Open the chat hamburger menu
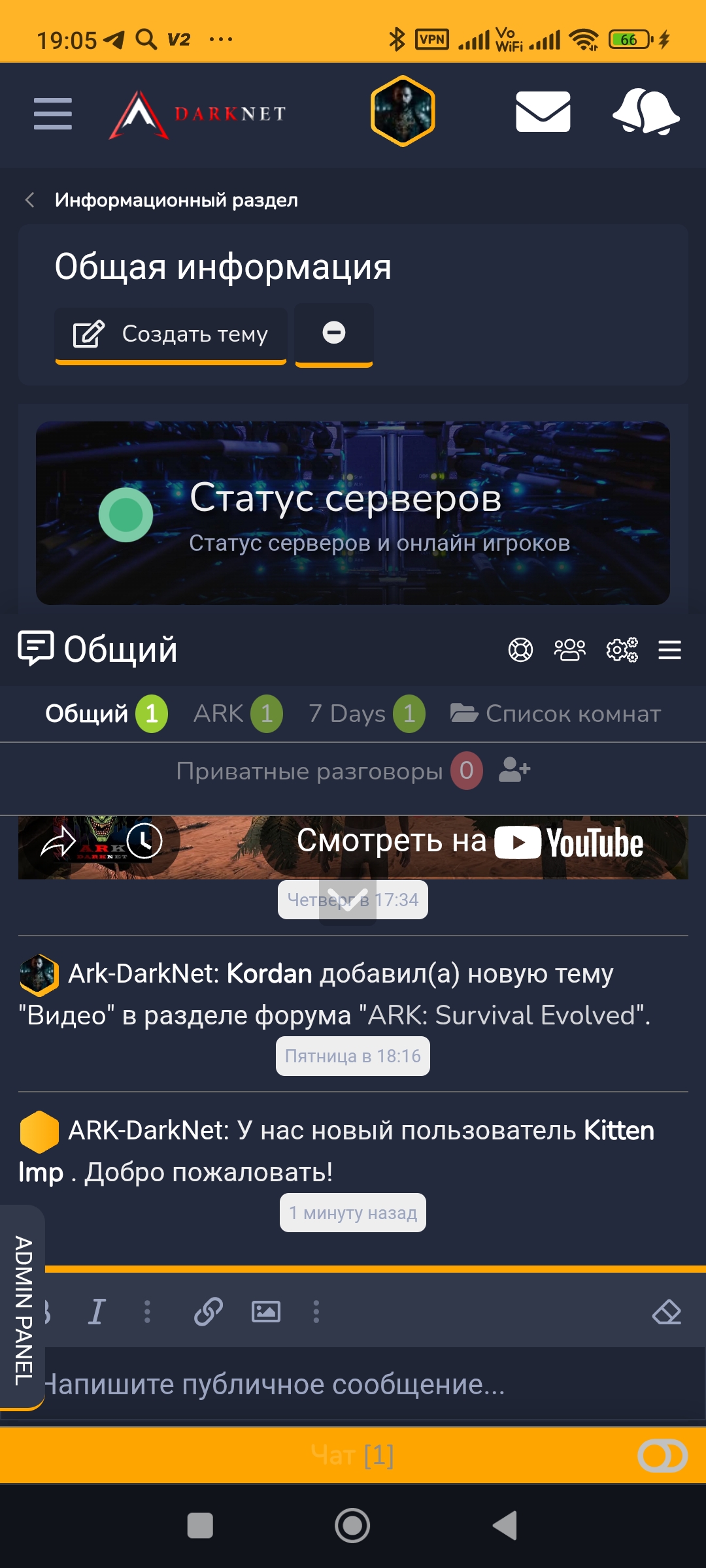 [x=670, y=650]
